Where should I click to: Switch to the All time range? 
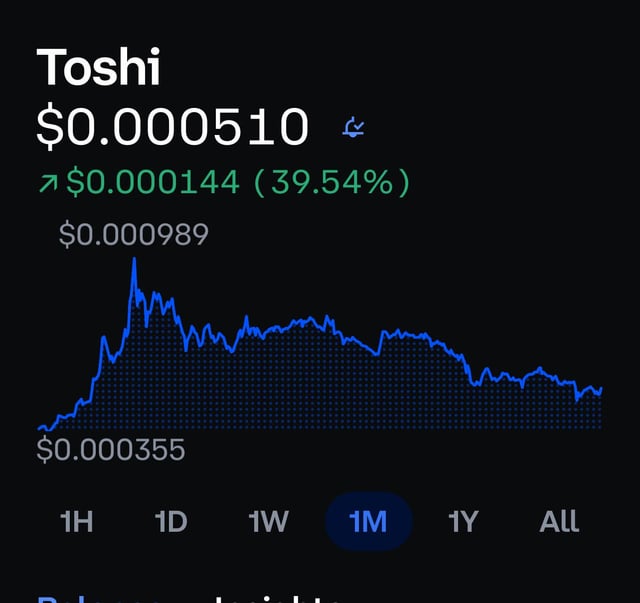pos(558,521)
